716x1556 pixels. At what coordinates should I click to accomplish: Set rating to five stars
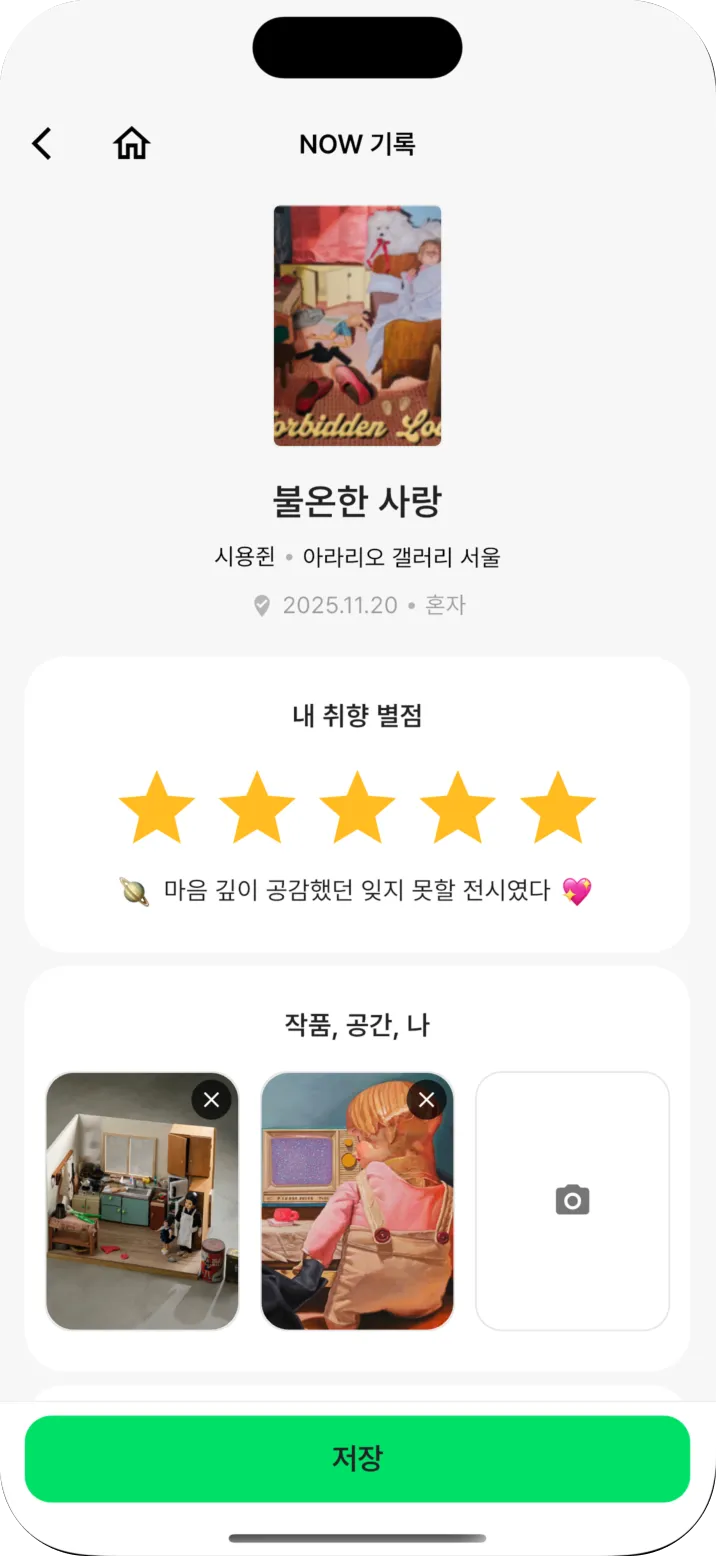click(558, 807)
